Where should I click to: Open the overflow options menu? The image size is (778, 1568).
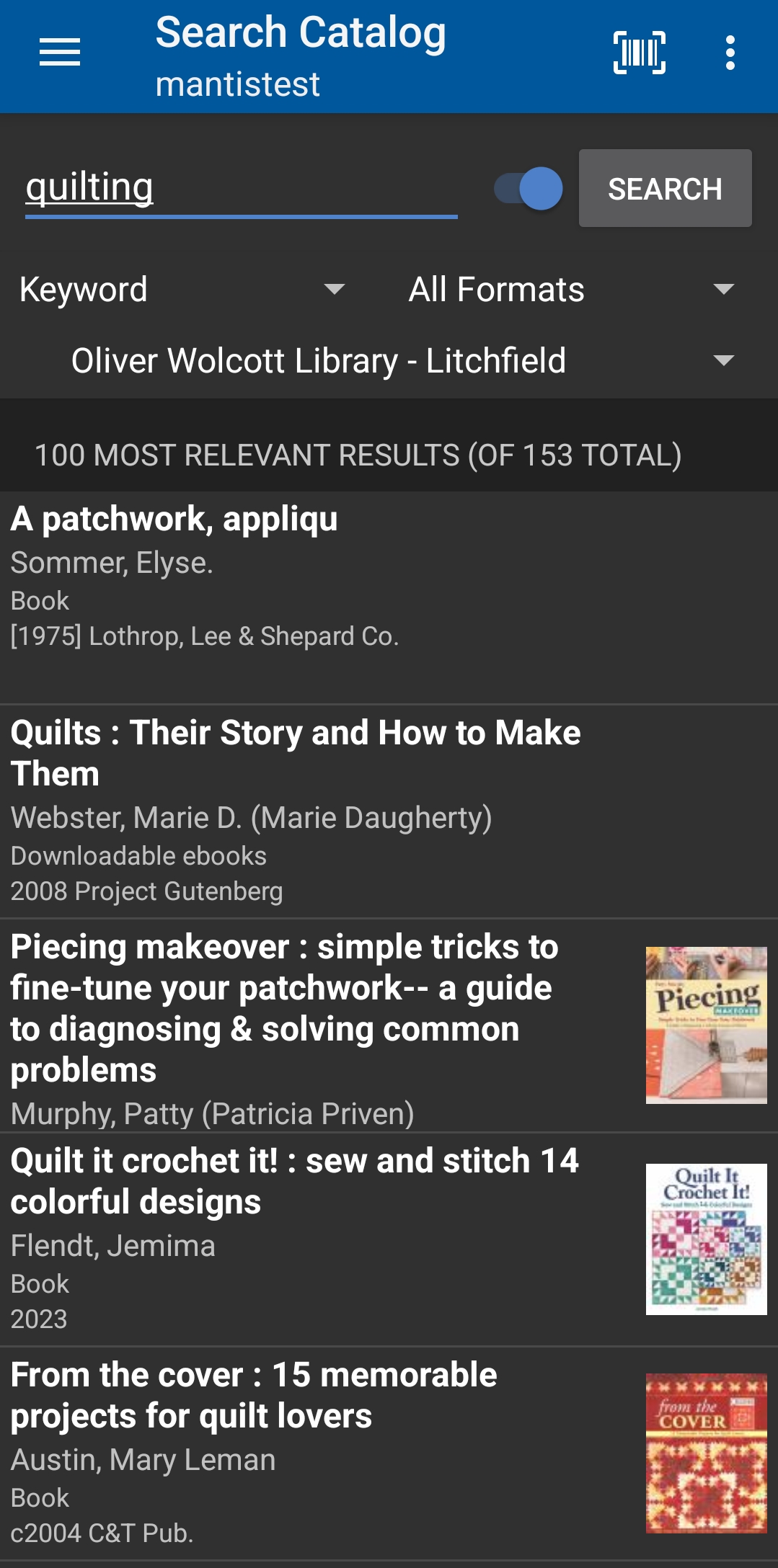730,53
